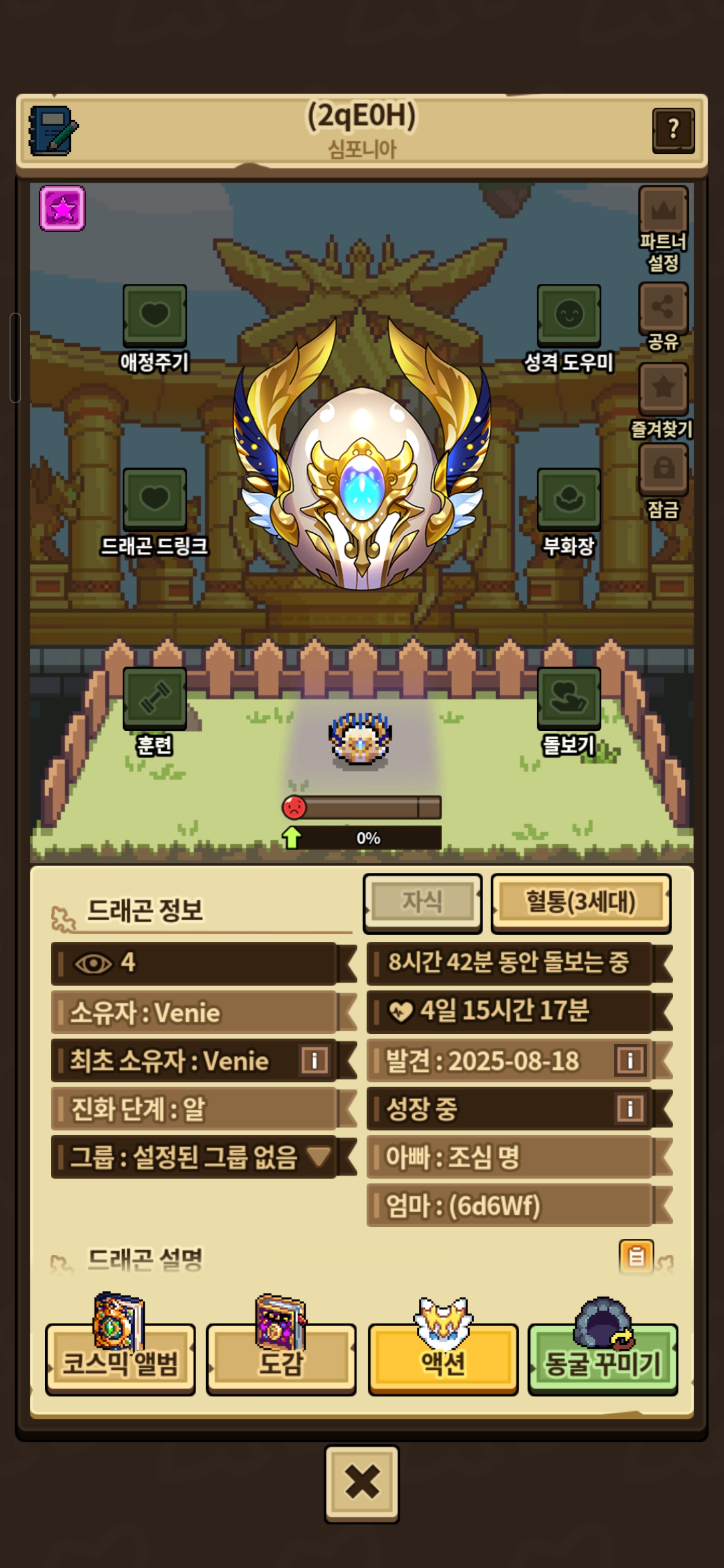Viewport: 724px width, 1568px height.
Task: Lock the dragon with 잠금
Action: tap(663, 468)
